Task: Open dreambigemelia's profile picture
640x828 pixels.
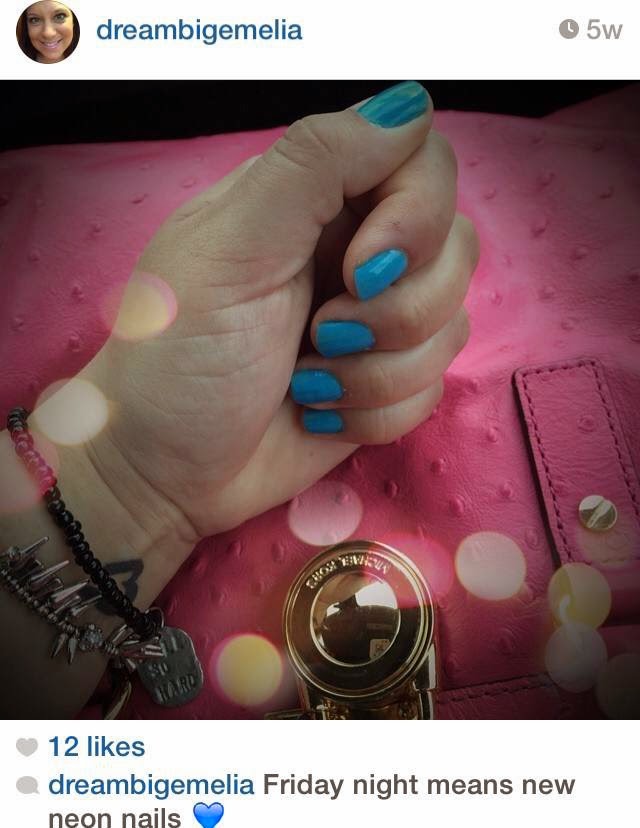Action: point(47,32)
